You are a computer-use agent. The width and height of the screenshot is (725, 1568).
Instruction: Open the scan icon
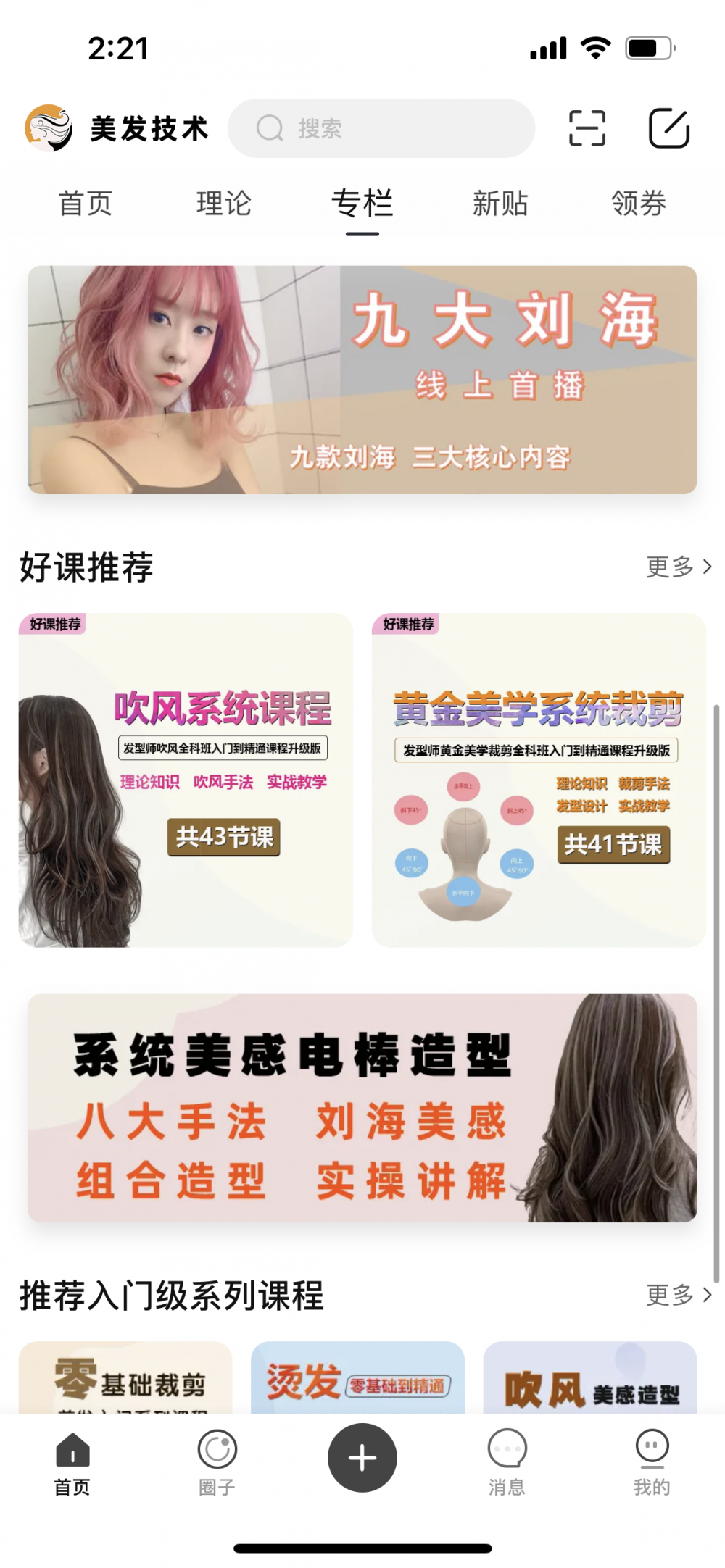587,128
